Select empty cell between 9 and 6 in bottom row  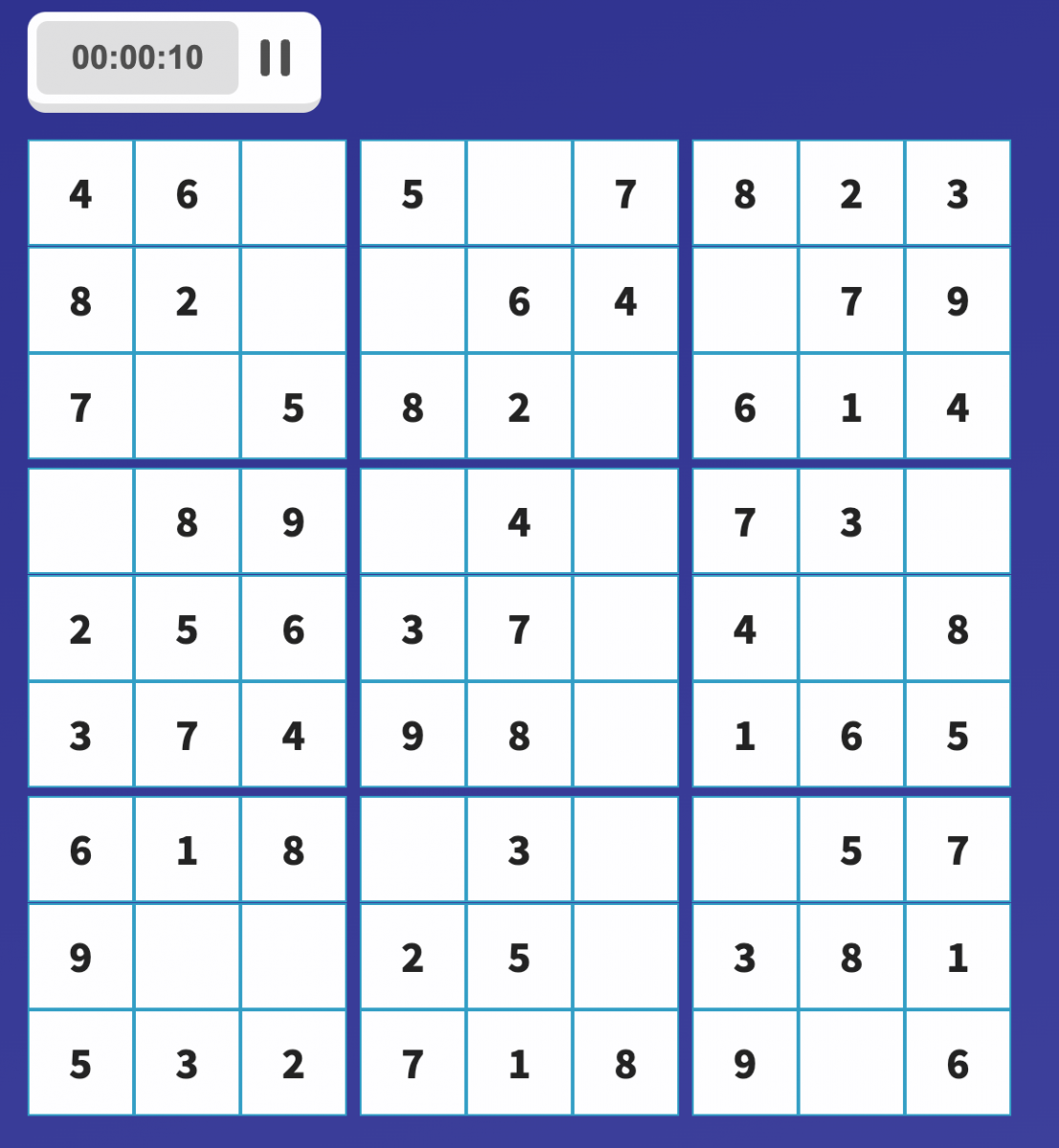[850, 1064]
